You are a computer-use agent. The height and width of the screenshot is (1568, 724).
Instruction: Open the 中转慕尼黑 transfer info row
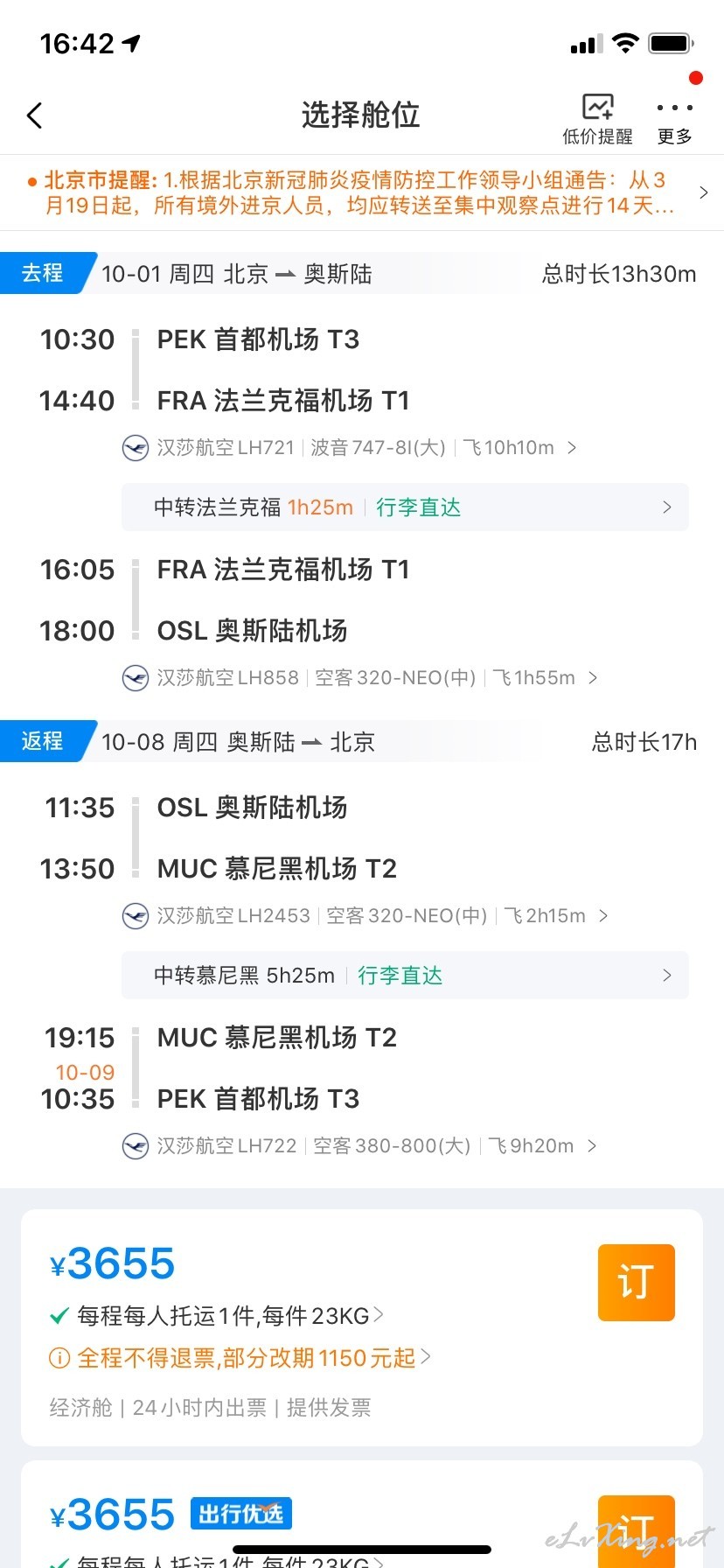(405, 976)
